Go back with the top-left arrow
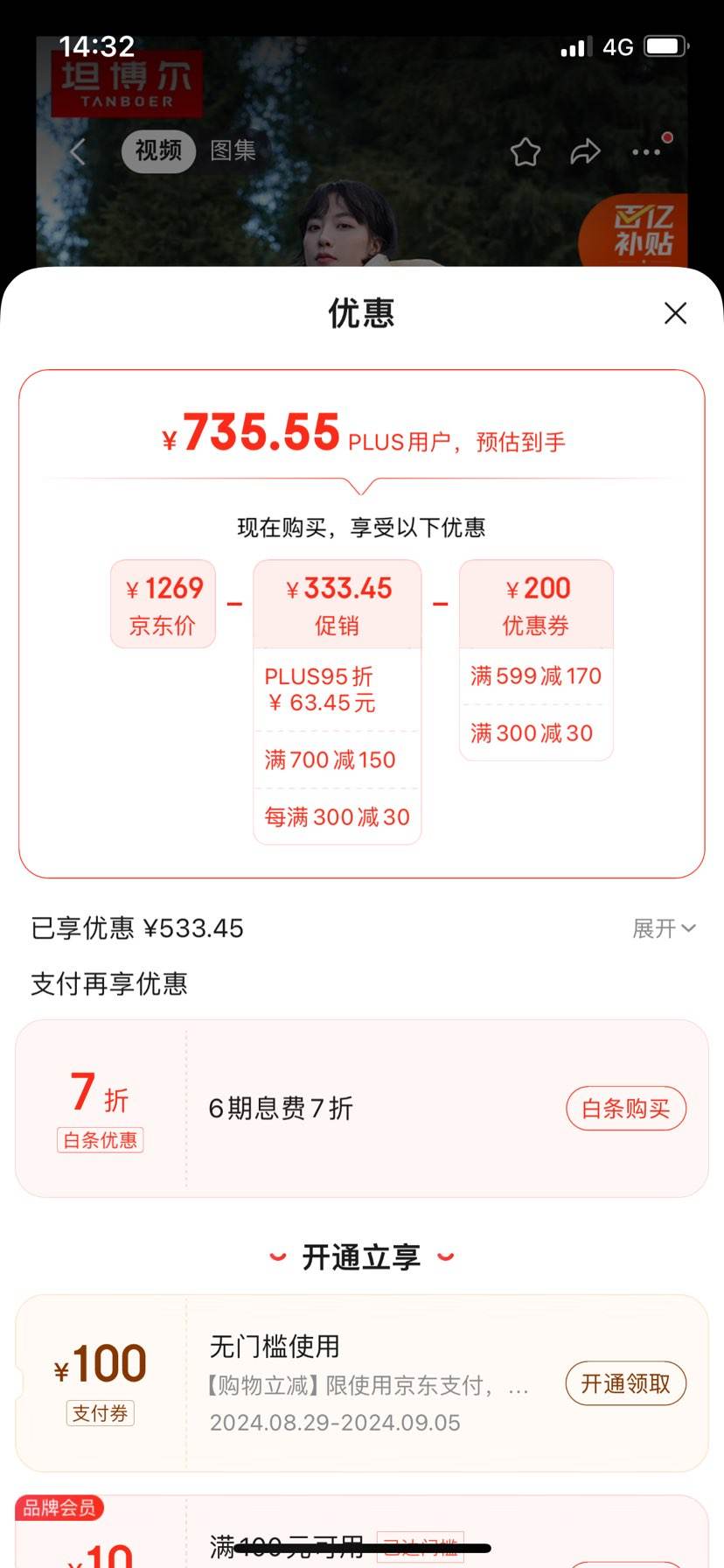 click(78, 151)
